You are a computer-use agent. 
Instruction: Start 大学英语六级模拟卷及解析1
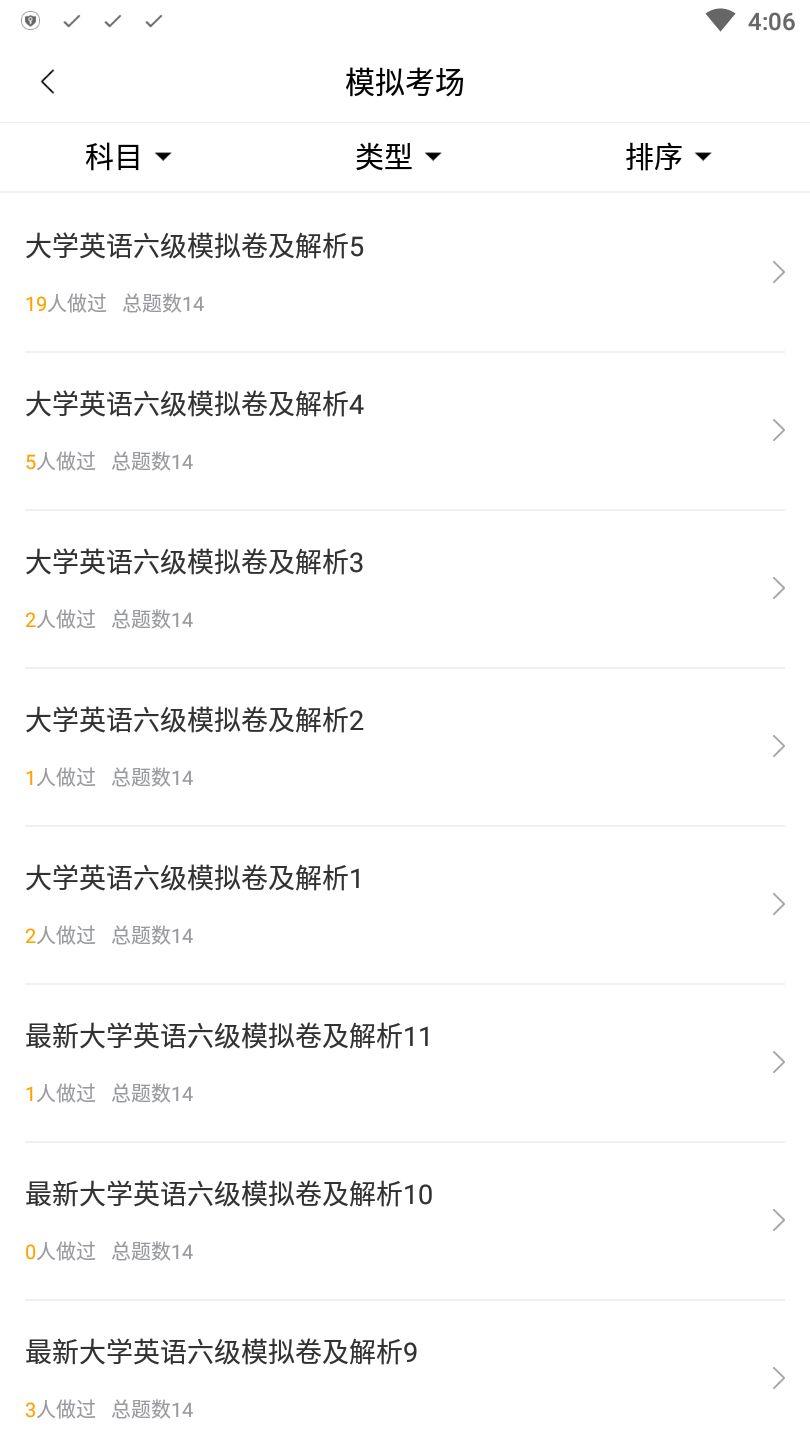pos(404,904)
